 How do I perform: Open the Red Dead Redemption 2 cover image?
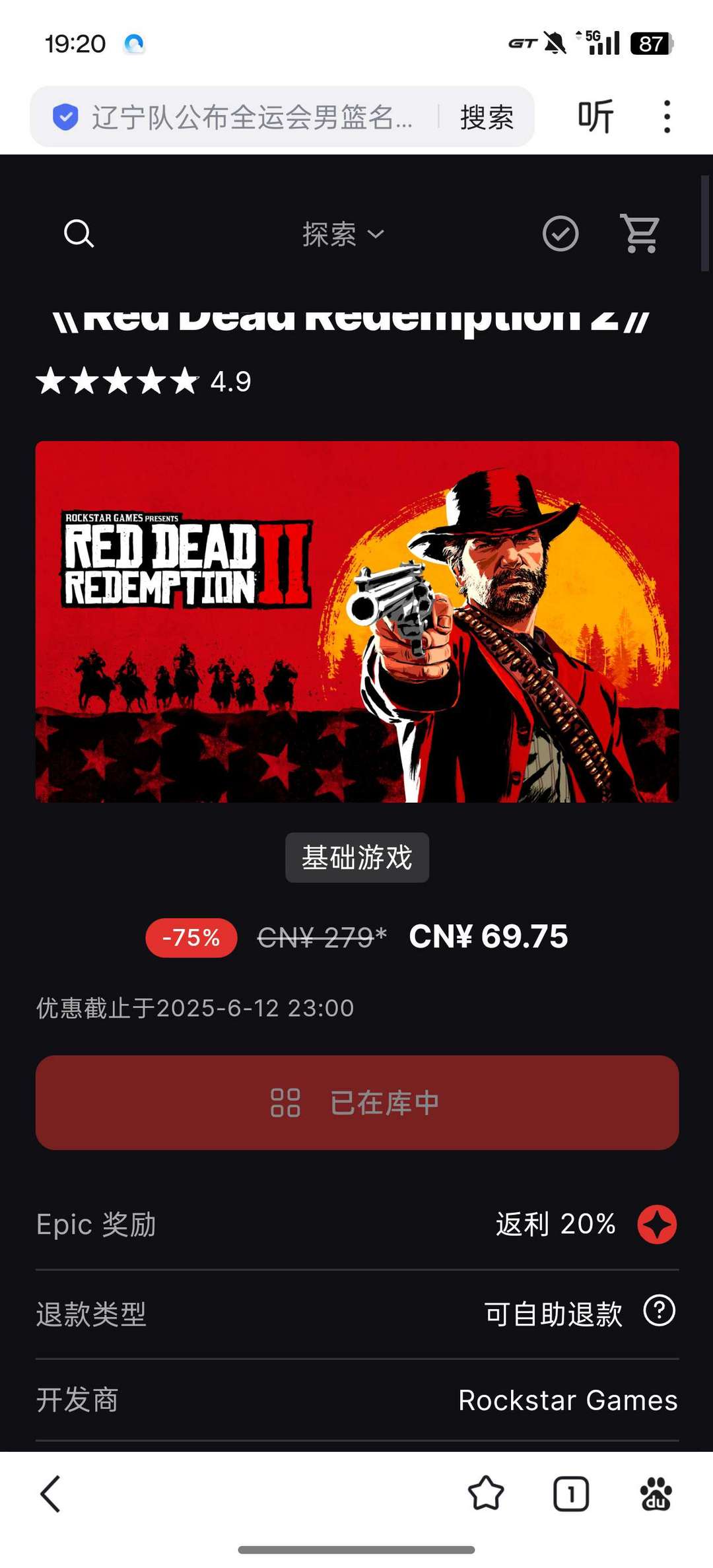357,622
